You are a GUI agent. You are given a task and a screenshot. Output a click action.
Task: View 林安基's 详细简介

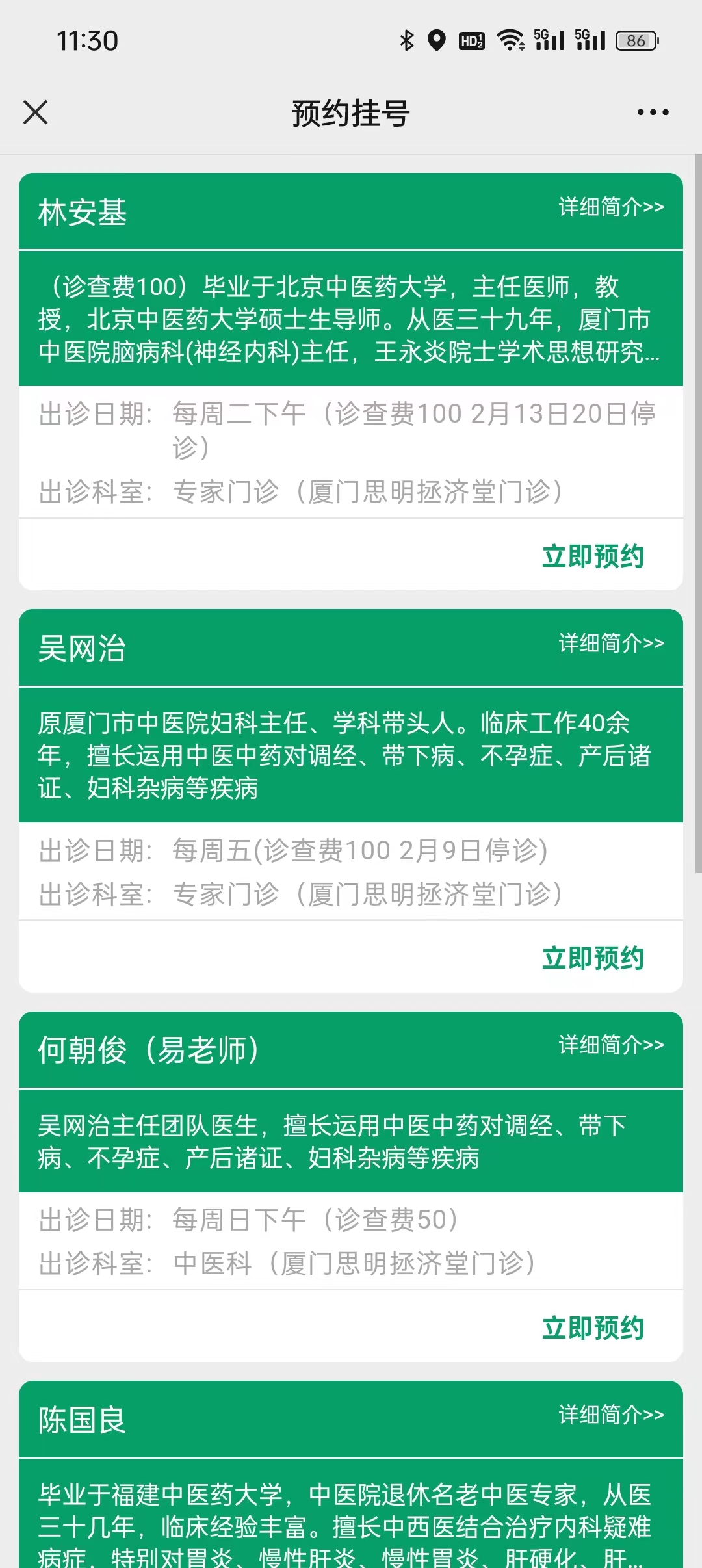point(611,207)
